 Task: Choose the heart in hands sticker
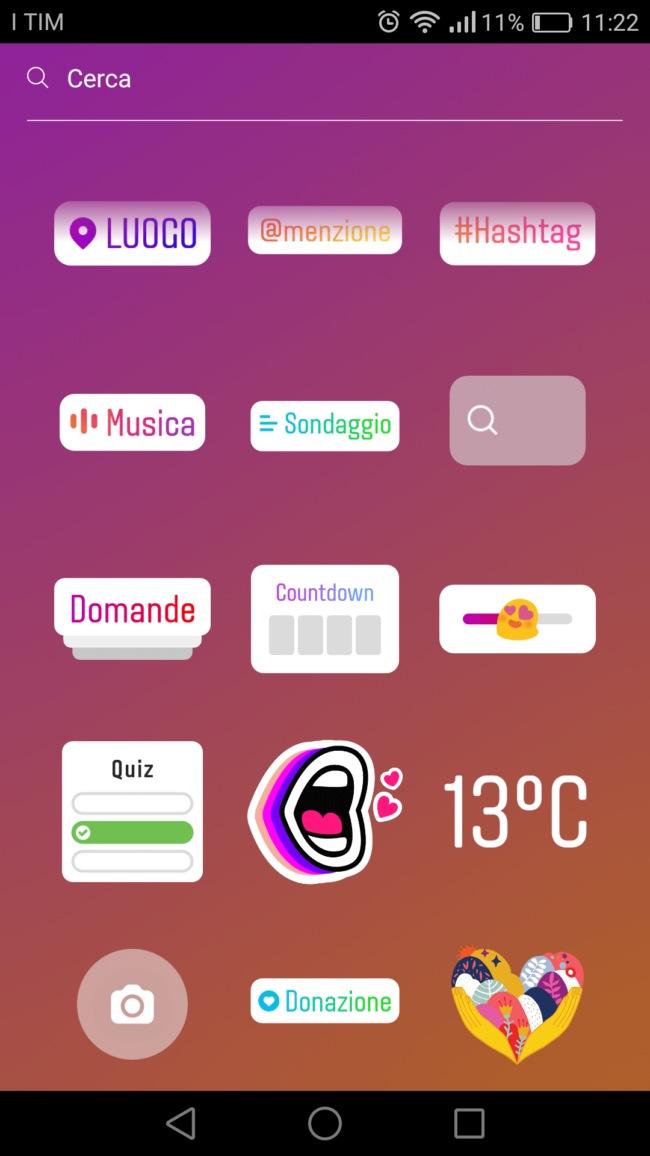point(517,1003)
